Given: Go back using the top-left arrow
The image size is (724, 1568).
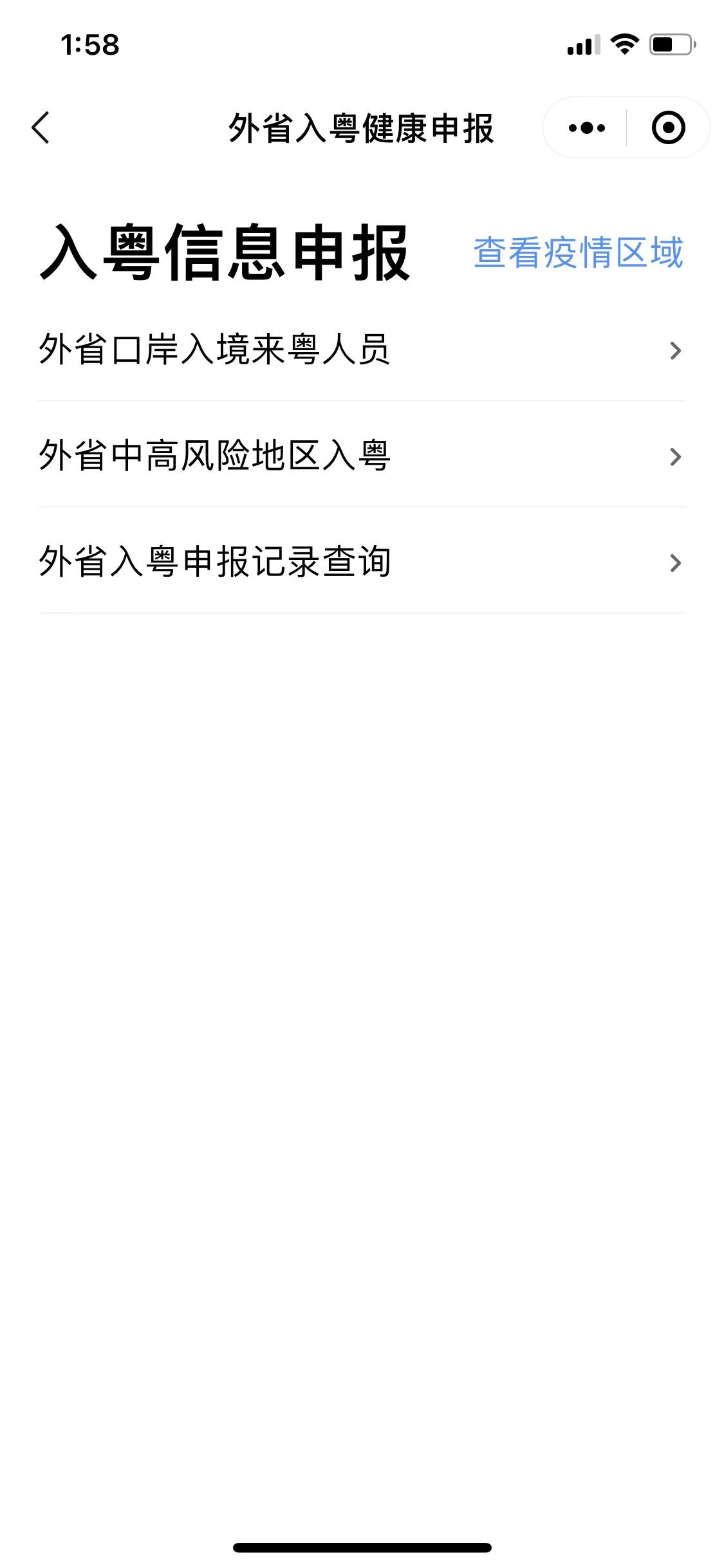Looking at the screenshot, I should [x=41, y=127].
